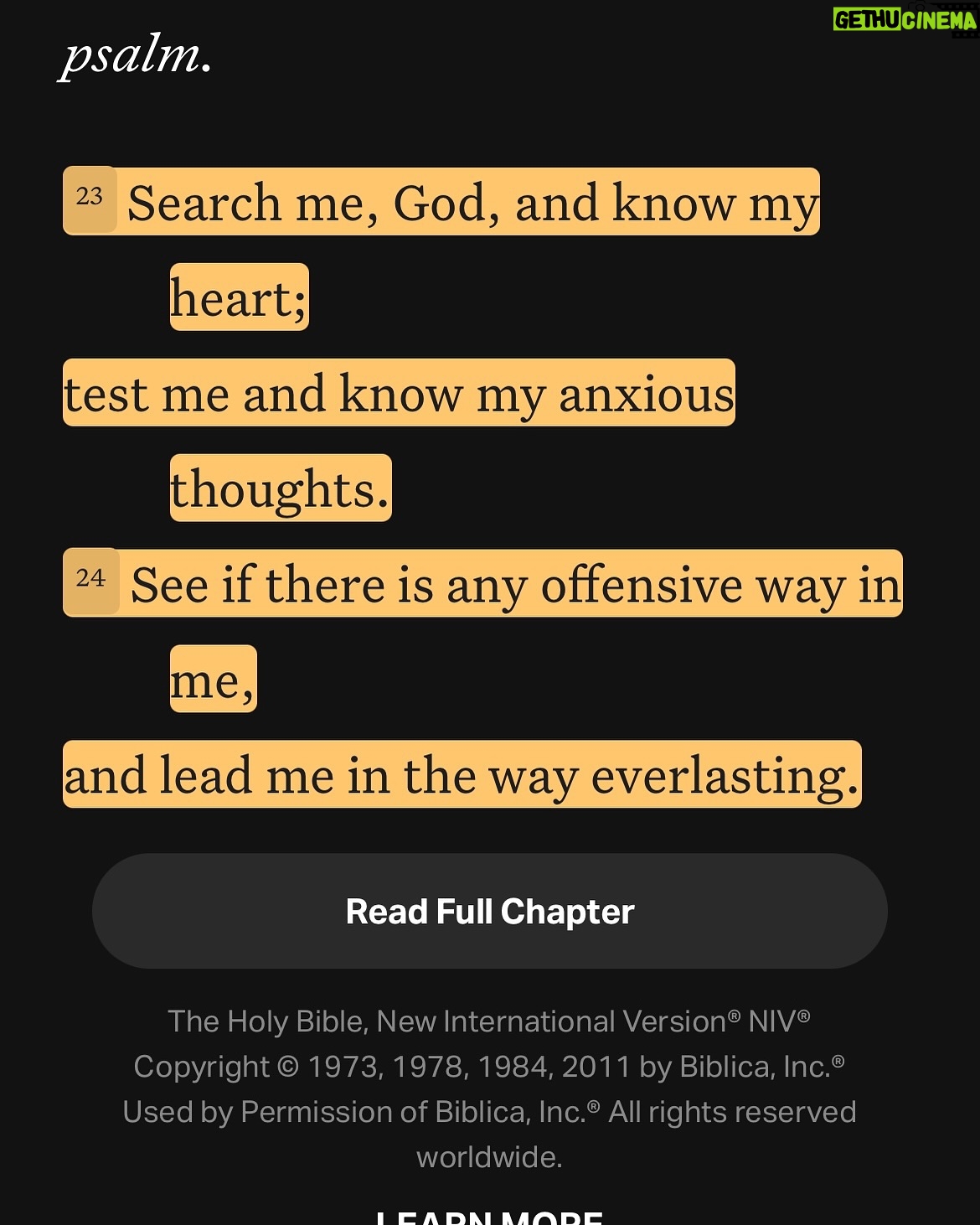
Task: Open the Read Full Chapter button
Action: tap(489, 911)
